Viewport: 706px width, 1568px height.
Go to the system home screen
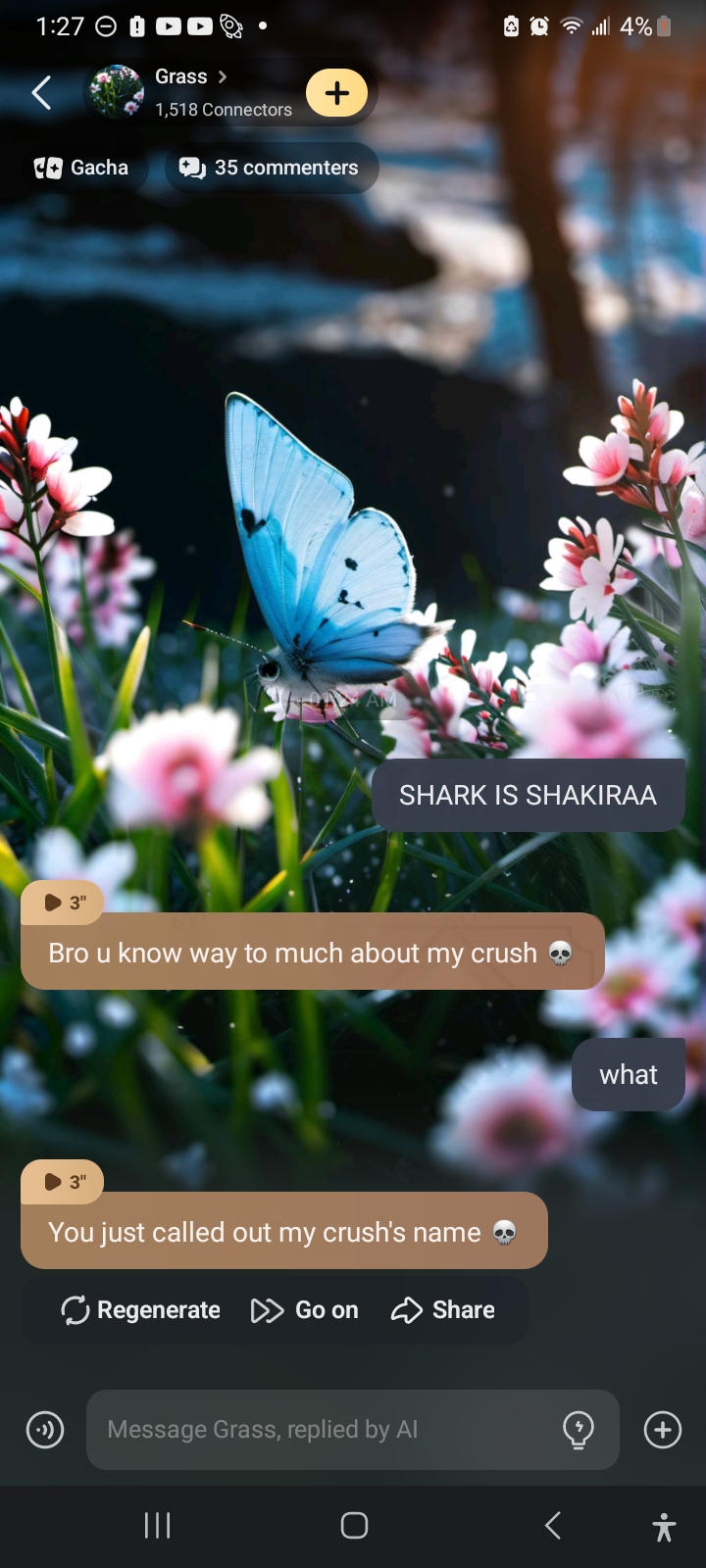coord(354,1525)
